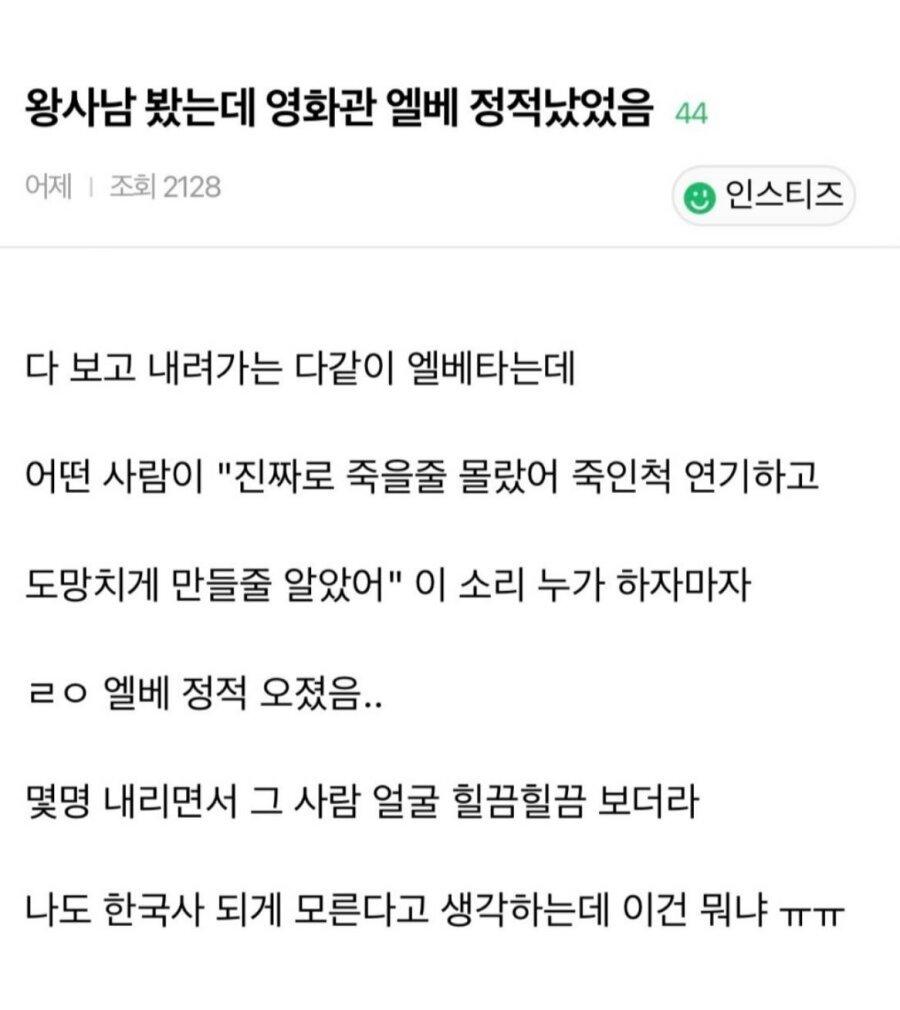900x1010 pixels.
Task: Open the 44 comments count
Action: 691,115
